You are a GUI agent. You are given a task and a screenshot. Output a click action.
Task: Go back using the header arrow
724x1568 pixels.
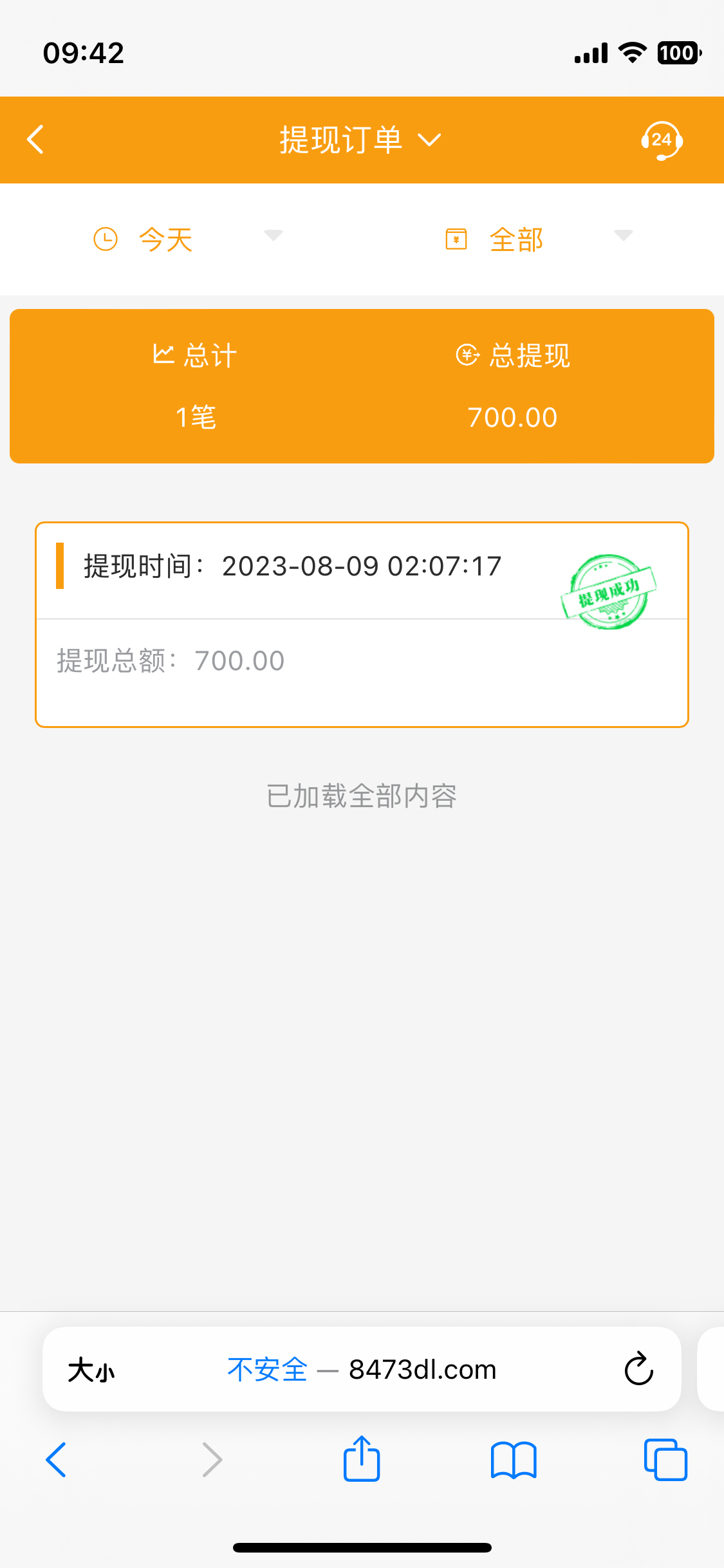click(36, 140)
